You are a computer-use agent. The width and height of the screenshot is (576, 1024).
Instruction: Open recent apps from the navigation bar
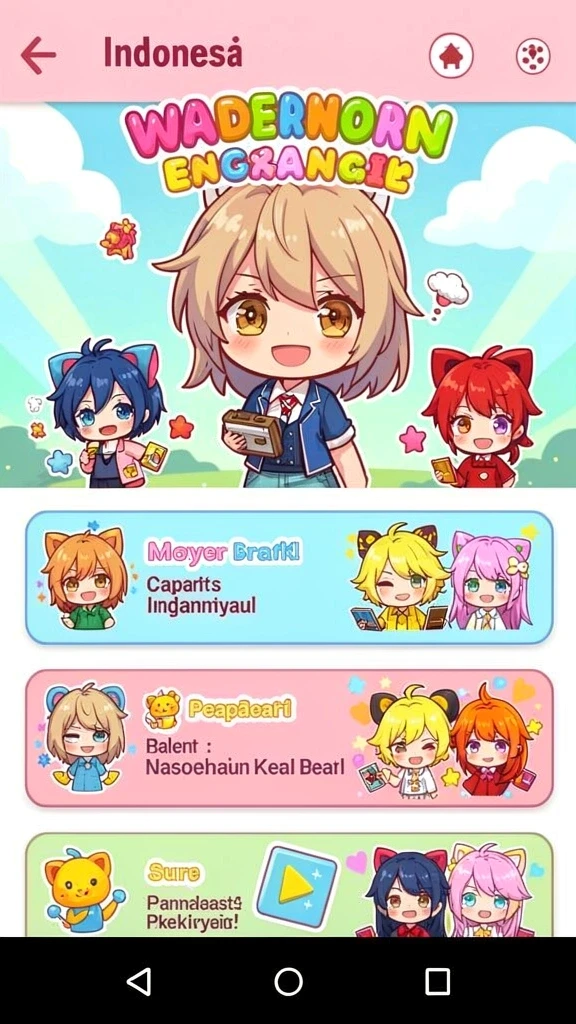[437, 981]
